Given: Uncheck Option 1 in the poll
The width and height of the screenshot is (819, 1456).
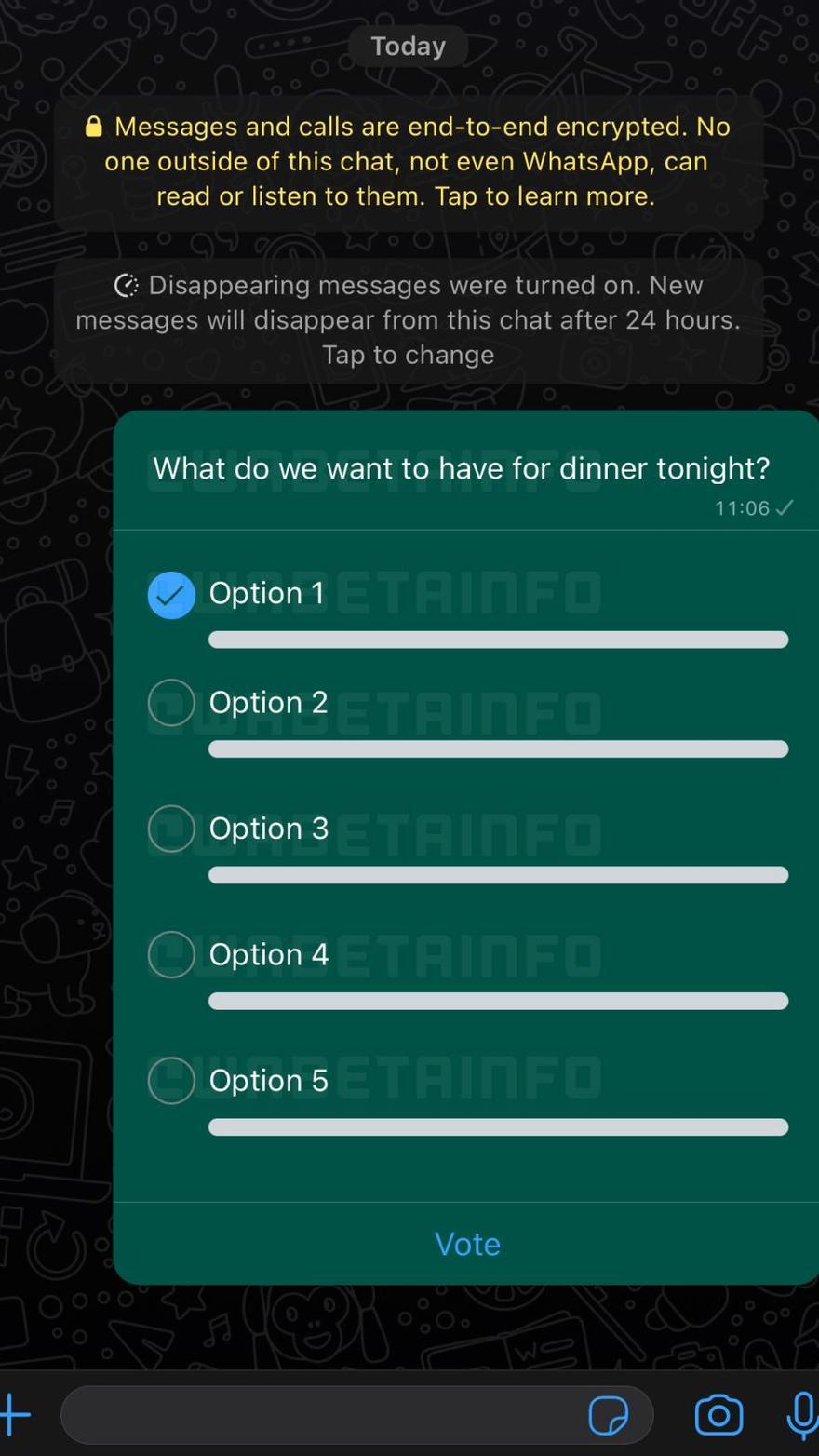Looking at the screenshot, I should coord(171,595).
